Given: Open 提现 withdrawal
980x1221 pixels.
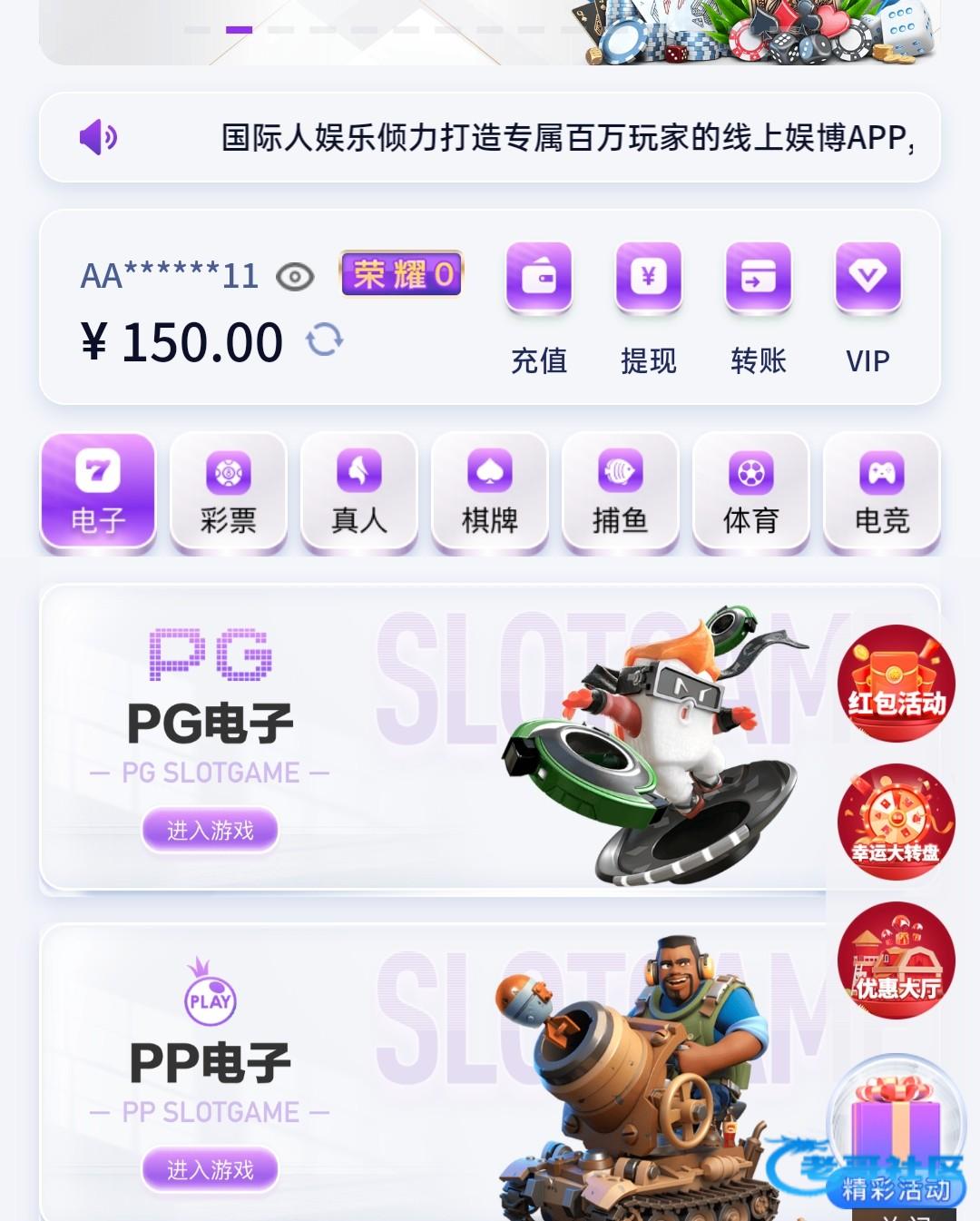Looking at the screenshot, I should (x=648, y=309).
